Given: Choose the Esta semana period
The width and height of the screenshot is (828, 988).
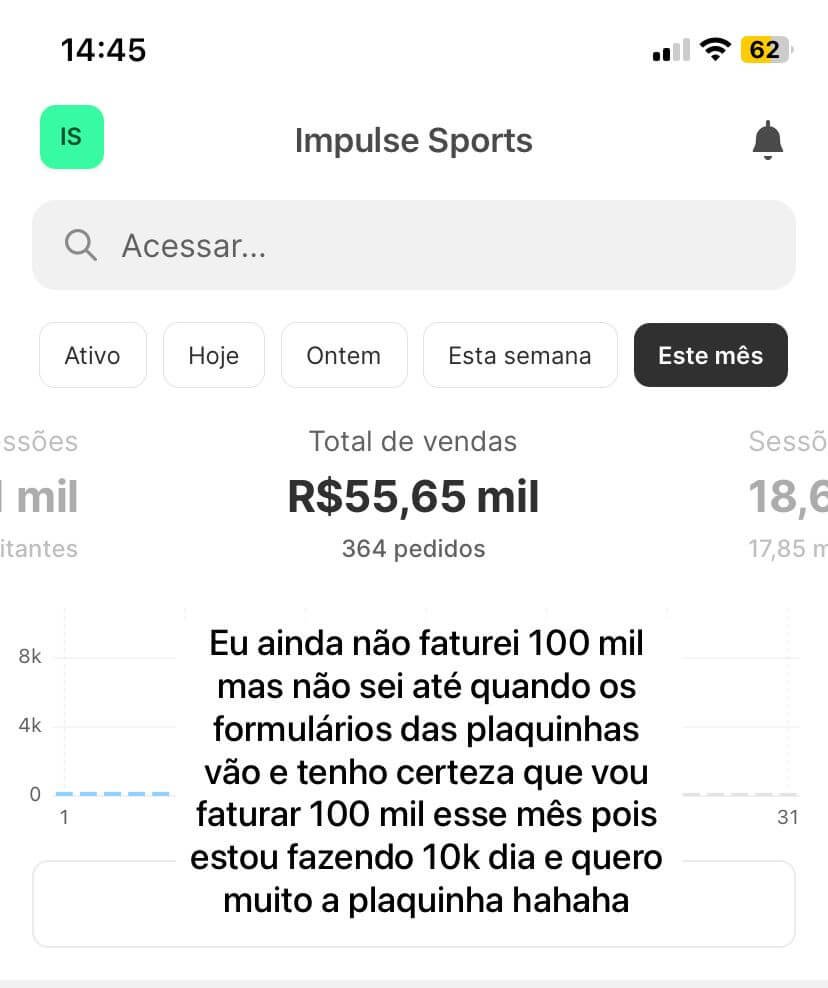Looking at the screenshot, I should coord(520,355).
